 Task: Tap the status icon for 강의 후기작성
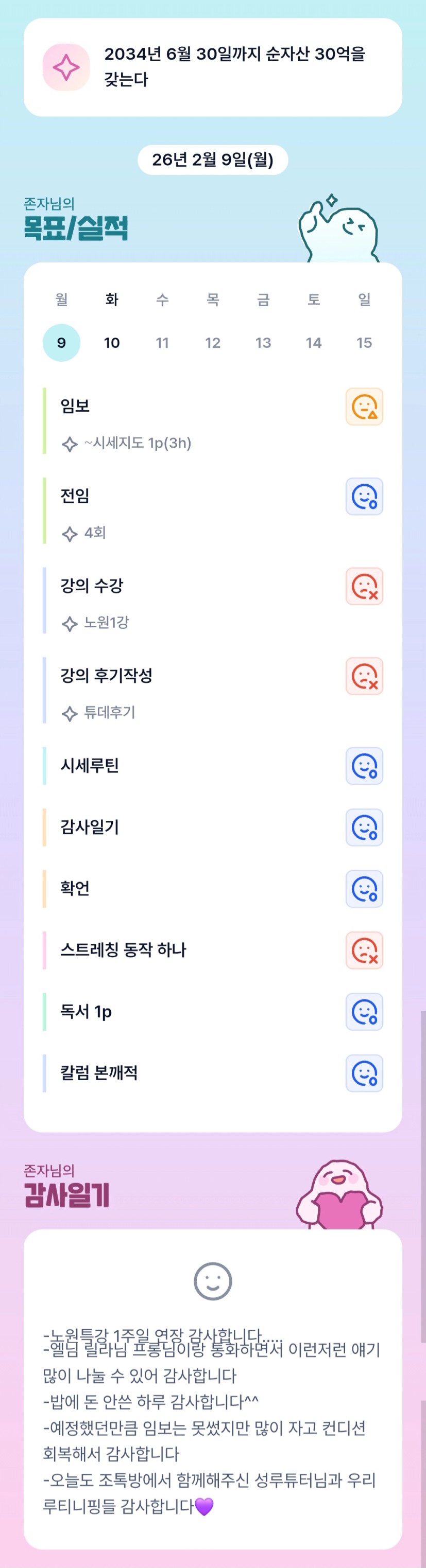tap(365, 676)
